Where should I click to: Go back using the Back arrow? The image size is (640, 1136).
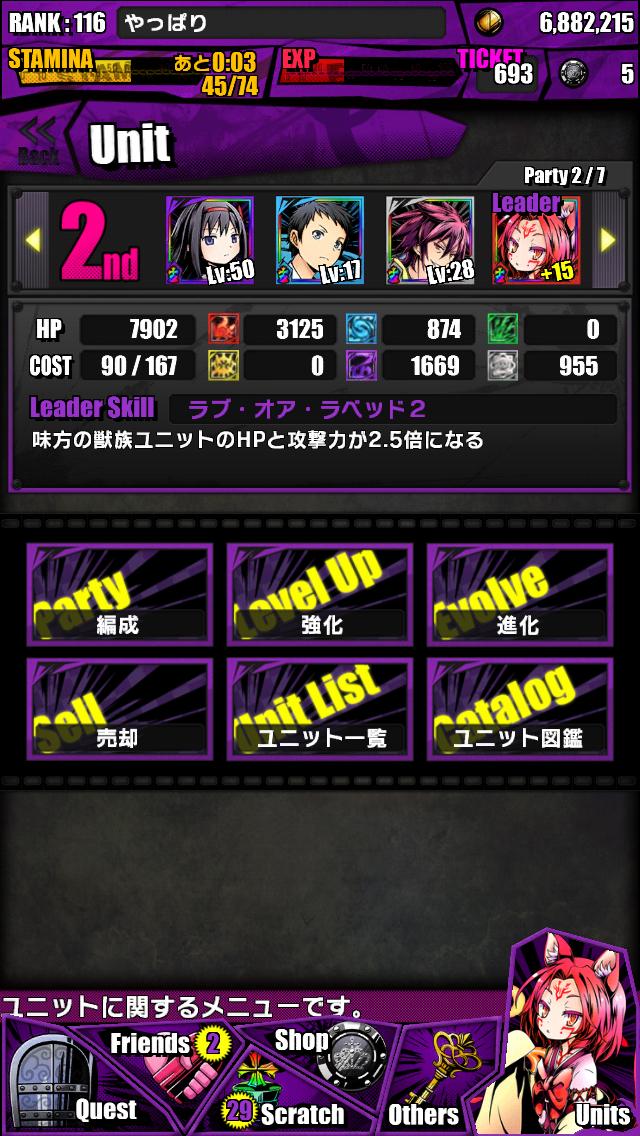(38, 140)
